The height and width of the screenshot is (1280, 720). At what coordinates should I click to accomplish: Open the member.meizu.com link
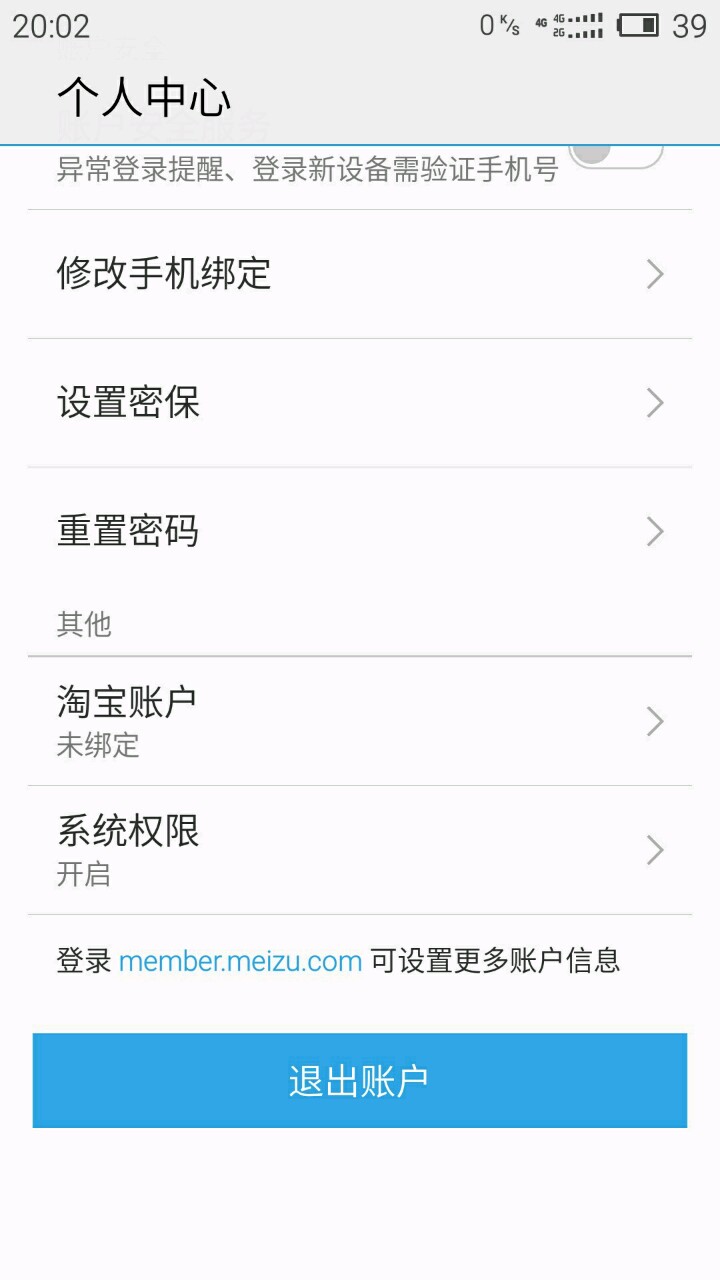pos(240,961)
